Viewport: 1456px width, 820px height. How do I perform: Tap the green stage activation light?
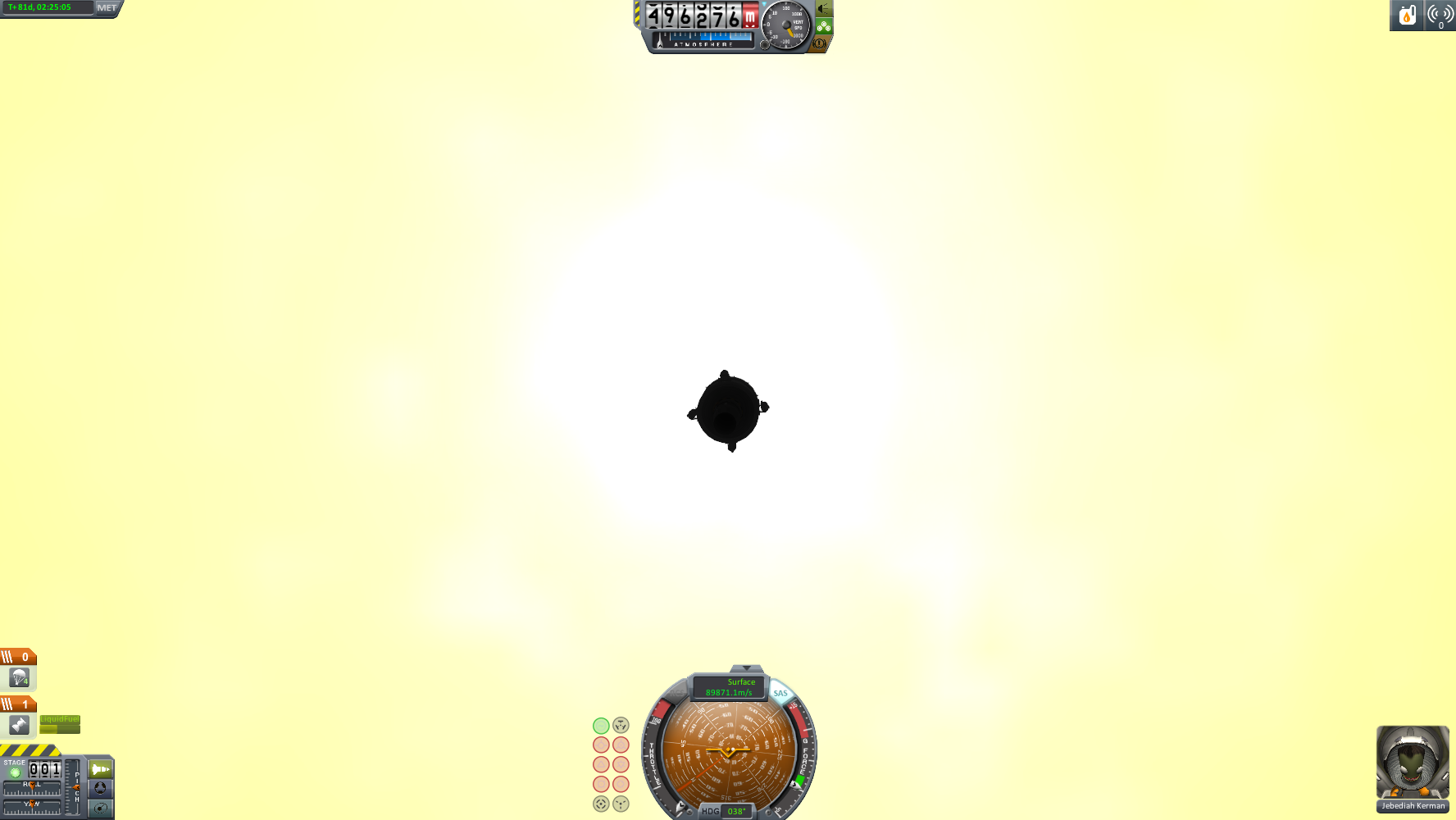coord(15,772)
